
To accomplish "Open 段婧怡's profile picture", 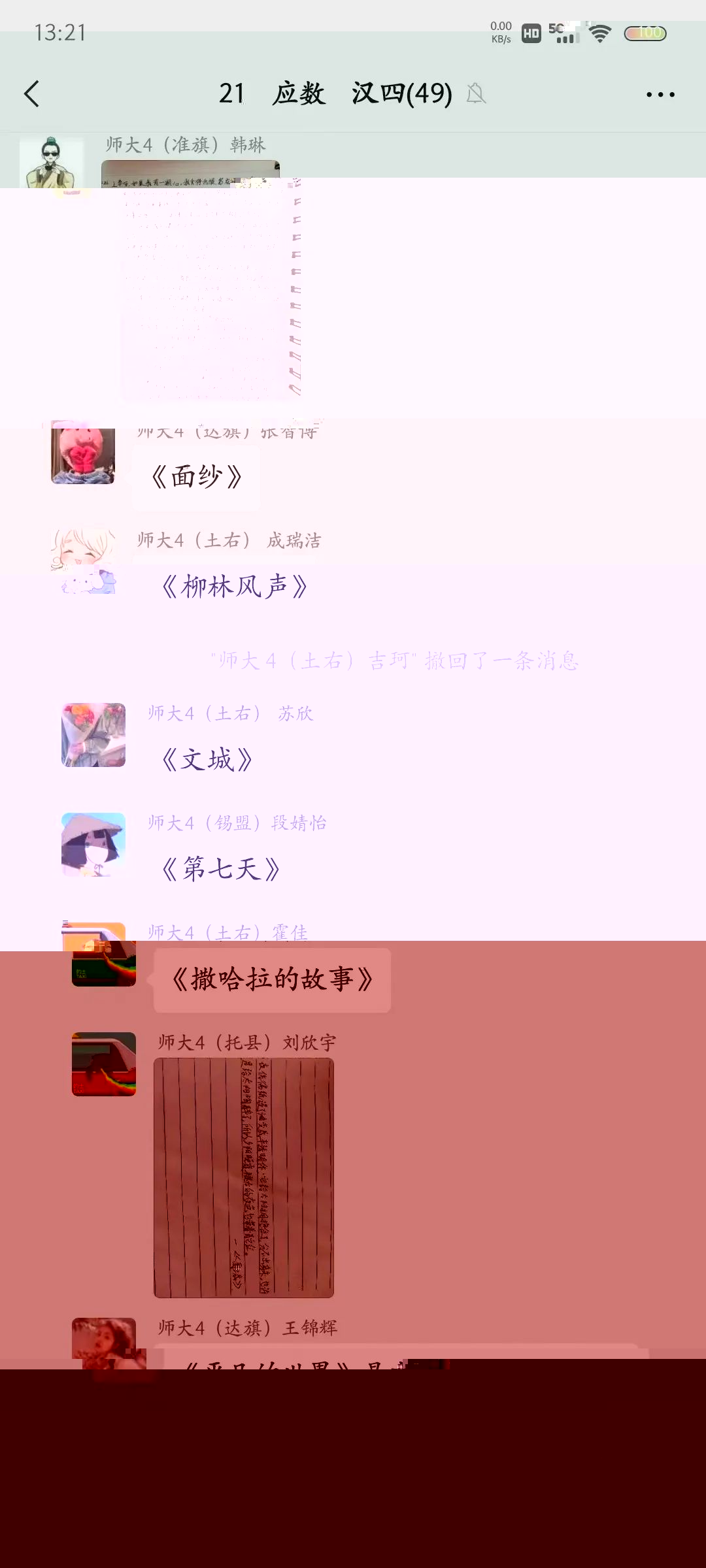I will (93, 844).
